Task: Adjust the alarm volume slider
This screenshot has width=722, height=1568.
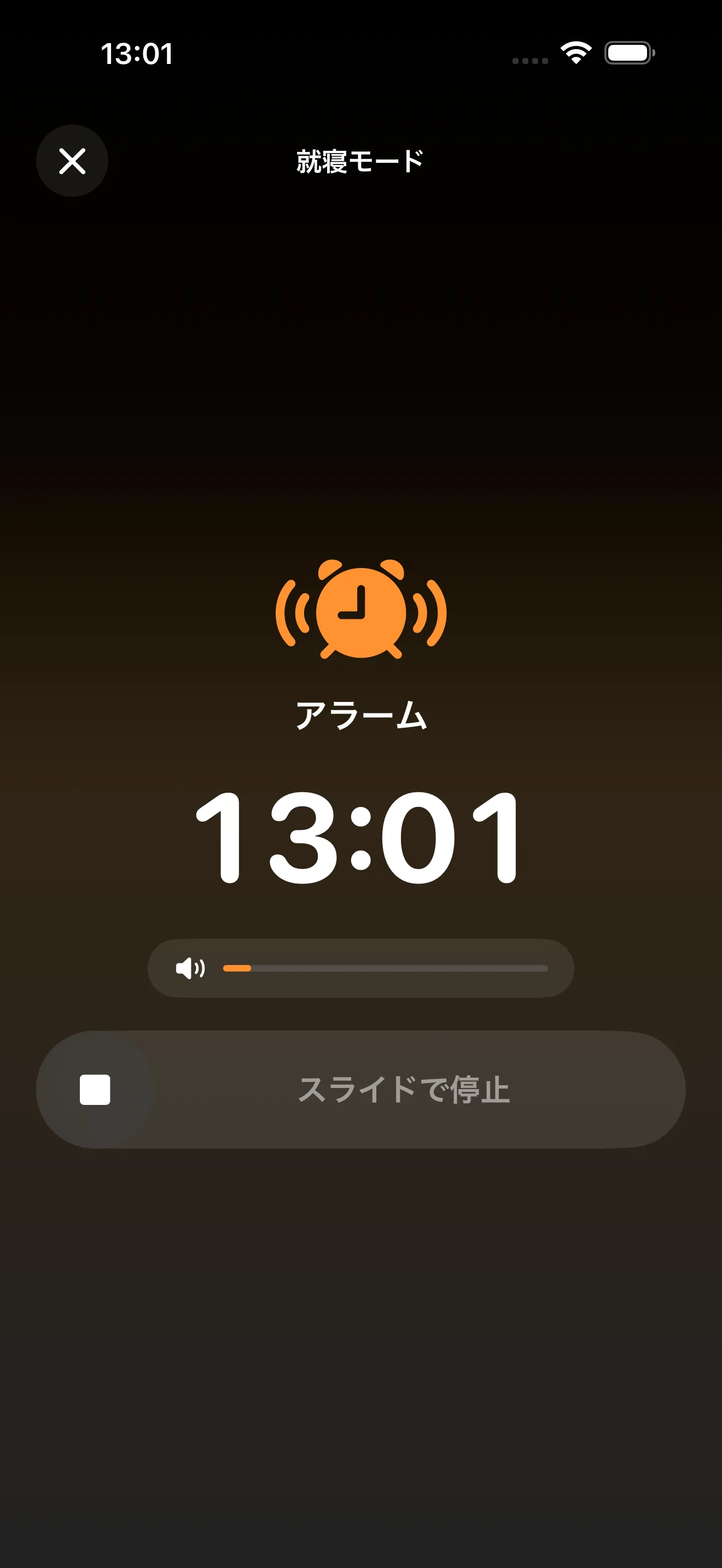Action: click(386, 968)
